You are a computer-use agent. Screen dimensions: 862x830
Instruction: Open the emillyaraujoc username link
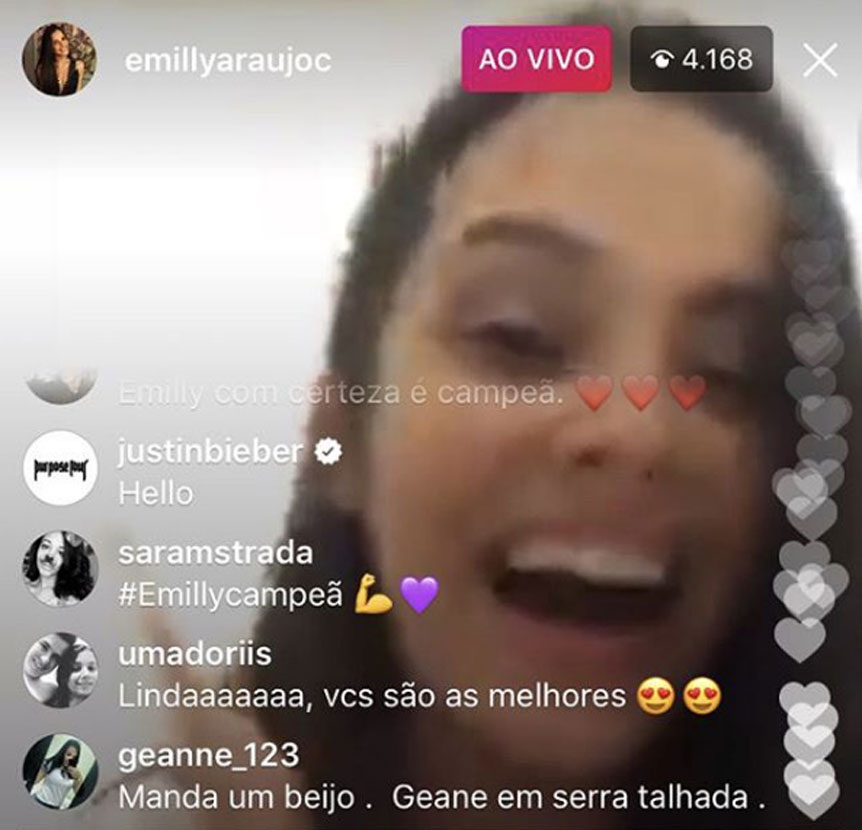[x=227, y=61]
